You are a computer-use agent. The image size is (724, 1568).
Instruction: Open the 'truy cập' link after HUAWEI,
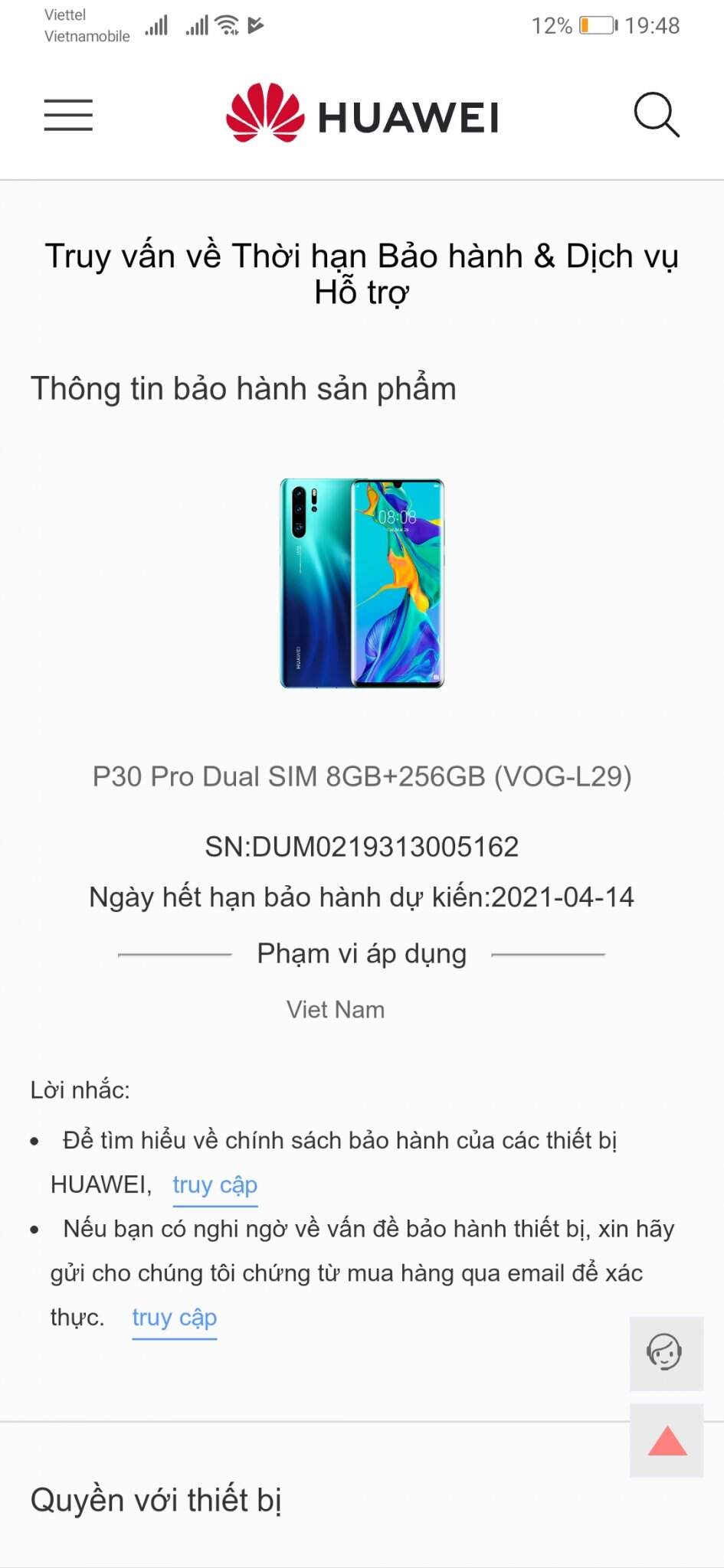215,1184
